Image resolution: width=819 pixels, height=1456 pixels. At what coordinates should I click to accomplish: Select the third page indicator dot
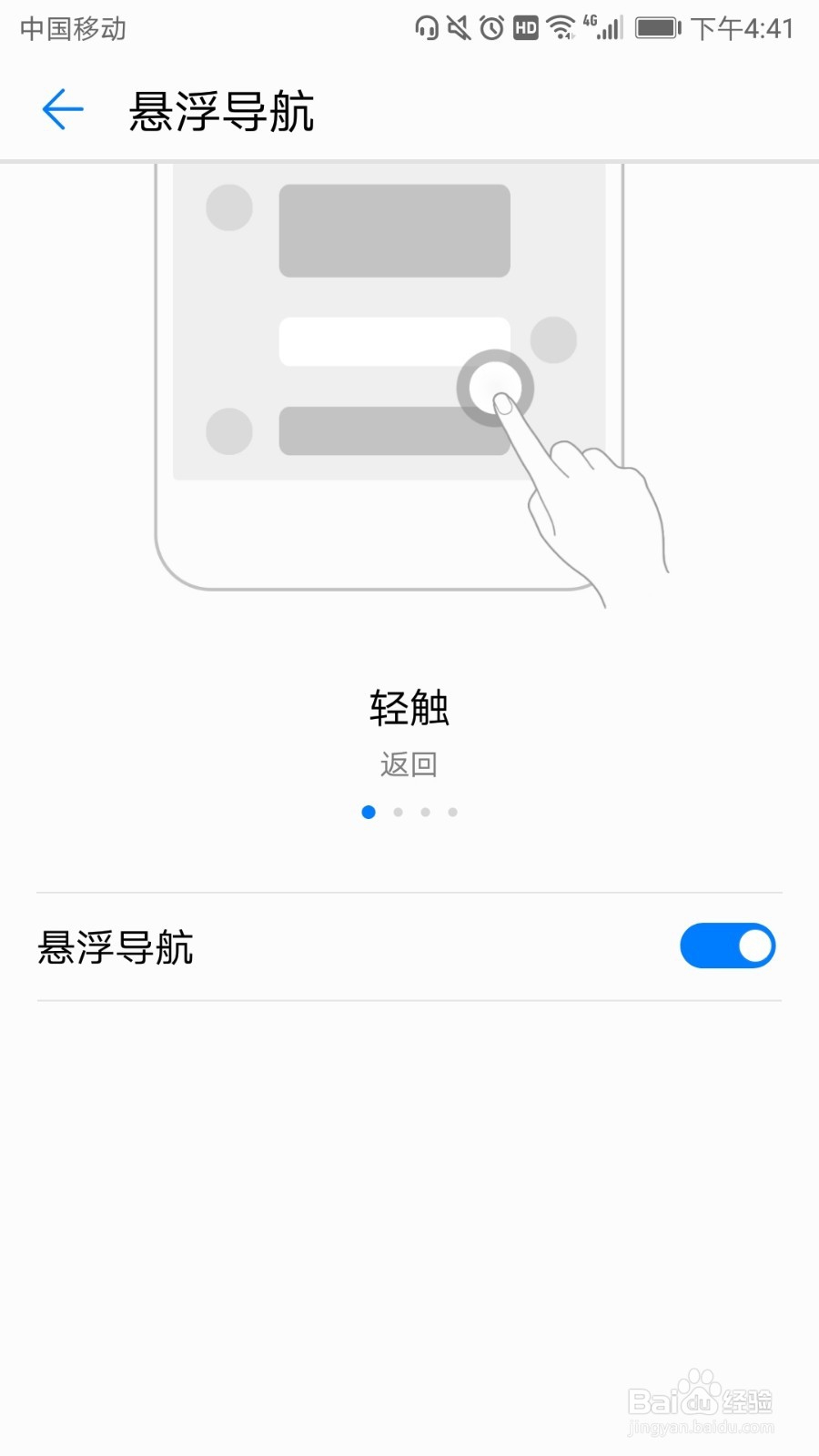click(425, 812)
